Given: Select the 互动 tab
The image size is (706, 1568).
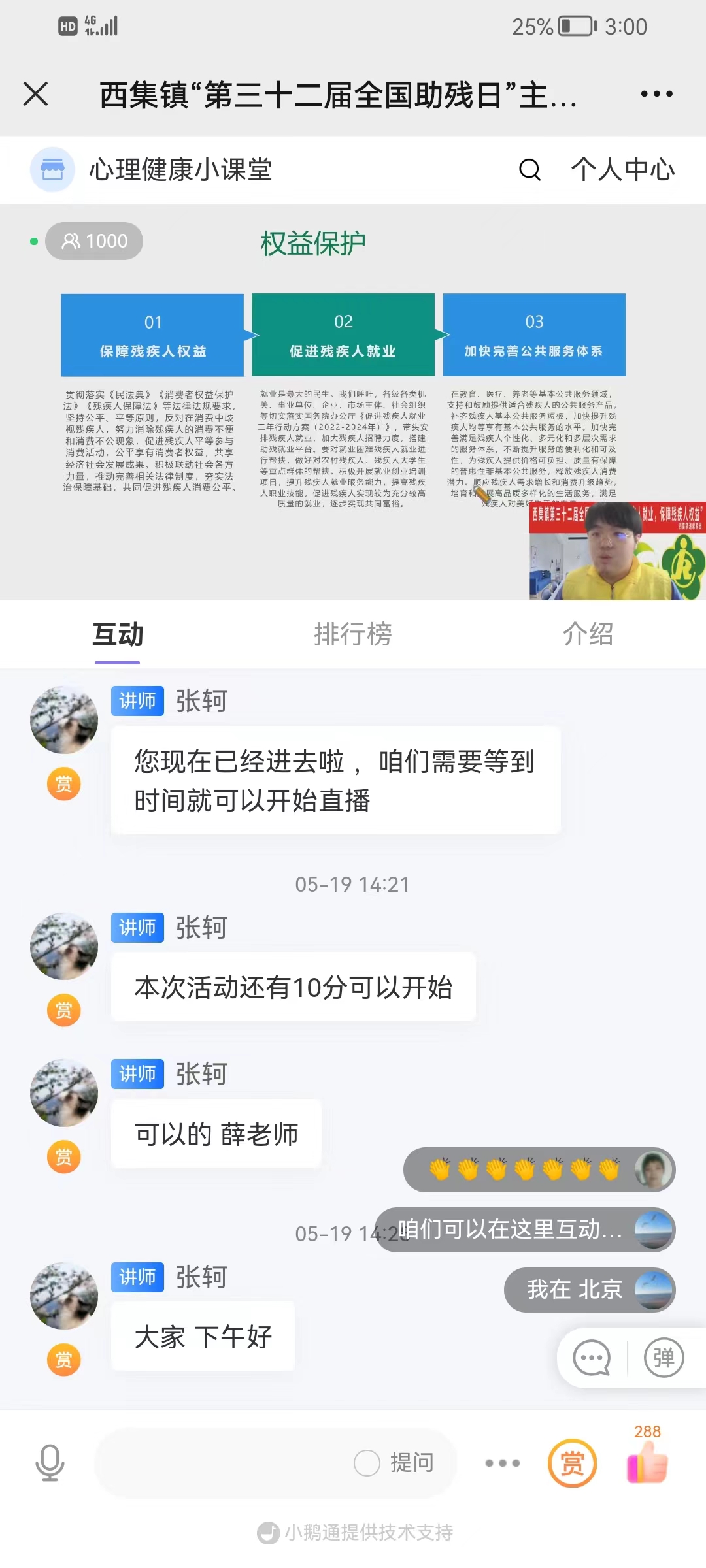Looking at the screenshot, I should tap(118, 634).
